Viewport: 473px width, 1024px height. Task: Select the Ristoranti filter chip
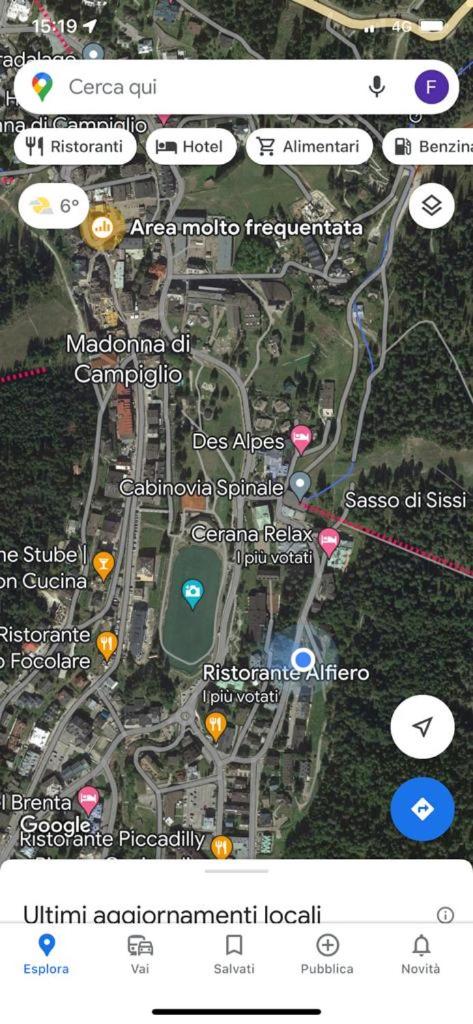[x=75, y=146]
